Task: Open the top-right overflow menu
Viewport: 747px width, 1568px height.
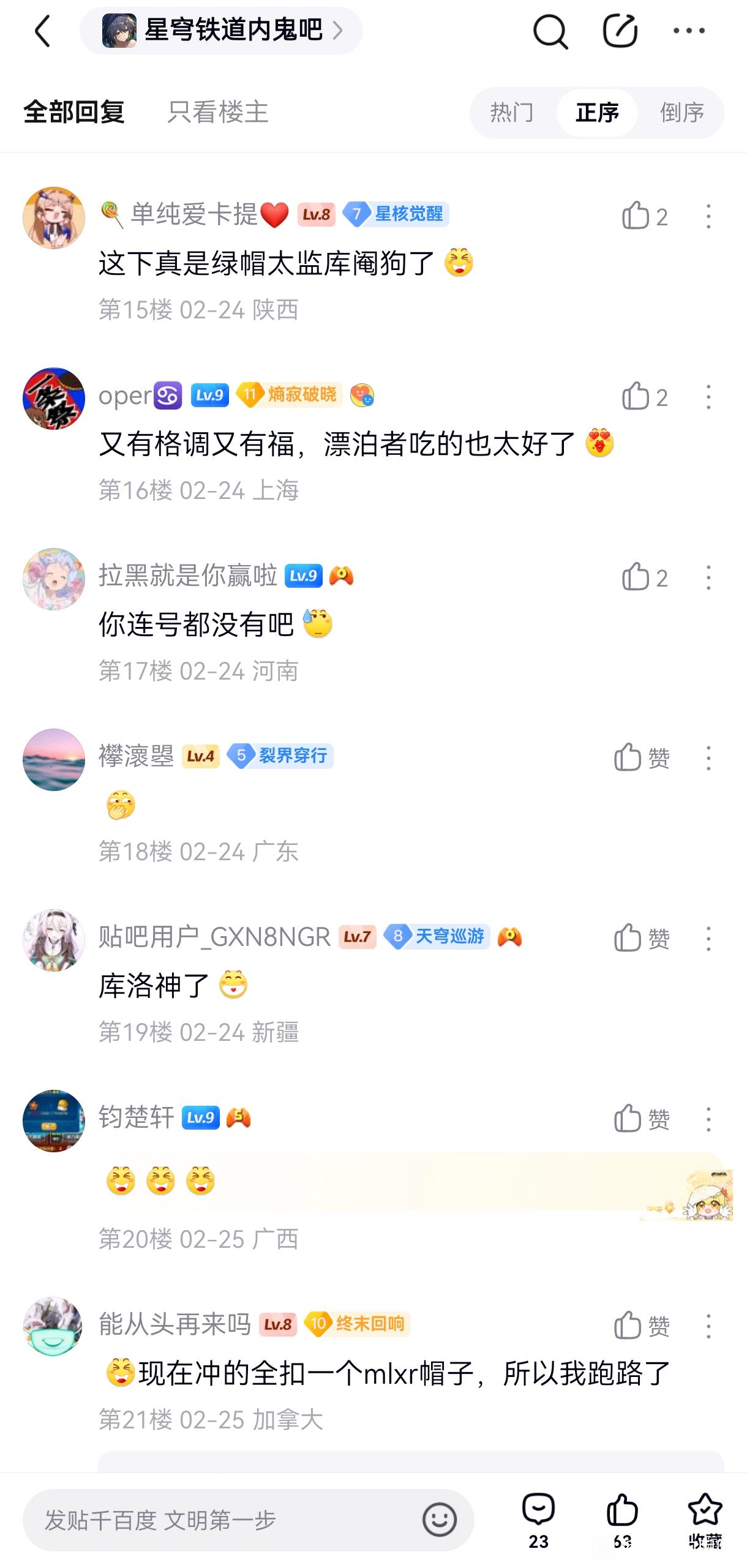Action: pos(689,31)
